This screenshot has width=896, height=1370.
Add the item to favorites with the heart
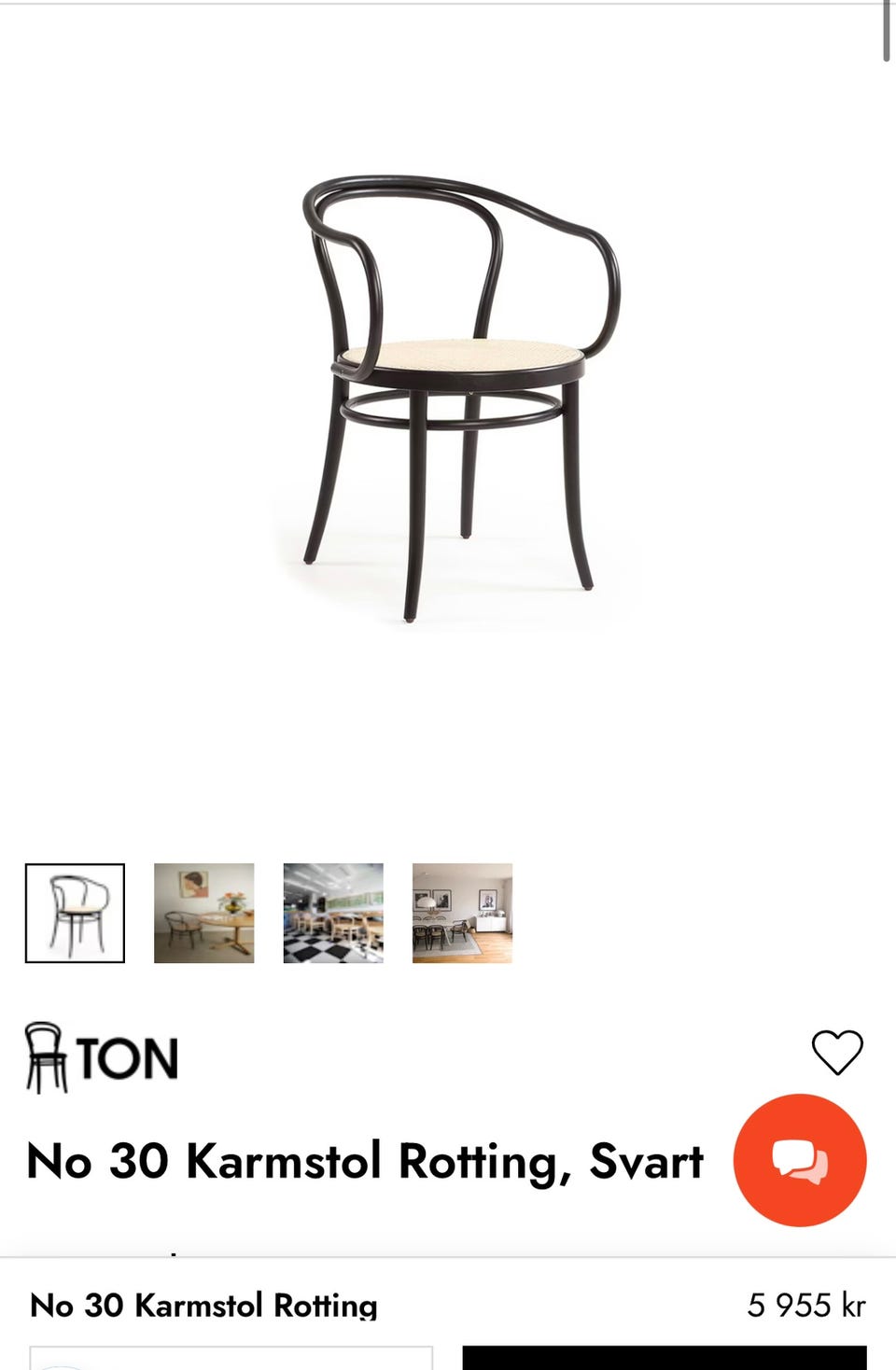[x=837, y=1052]
